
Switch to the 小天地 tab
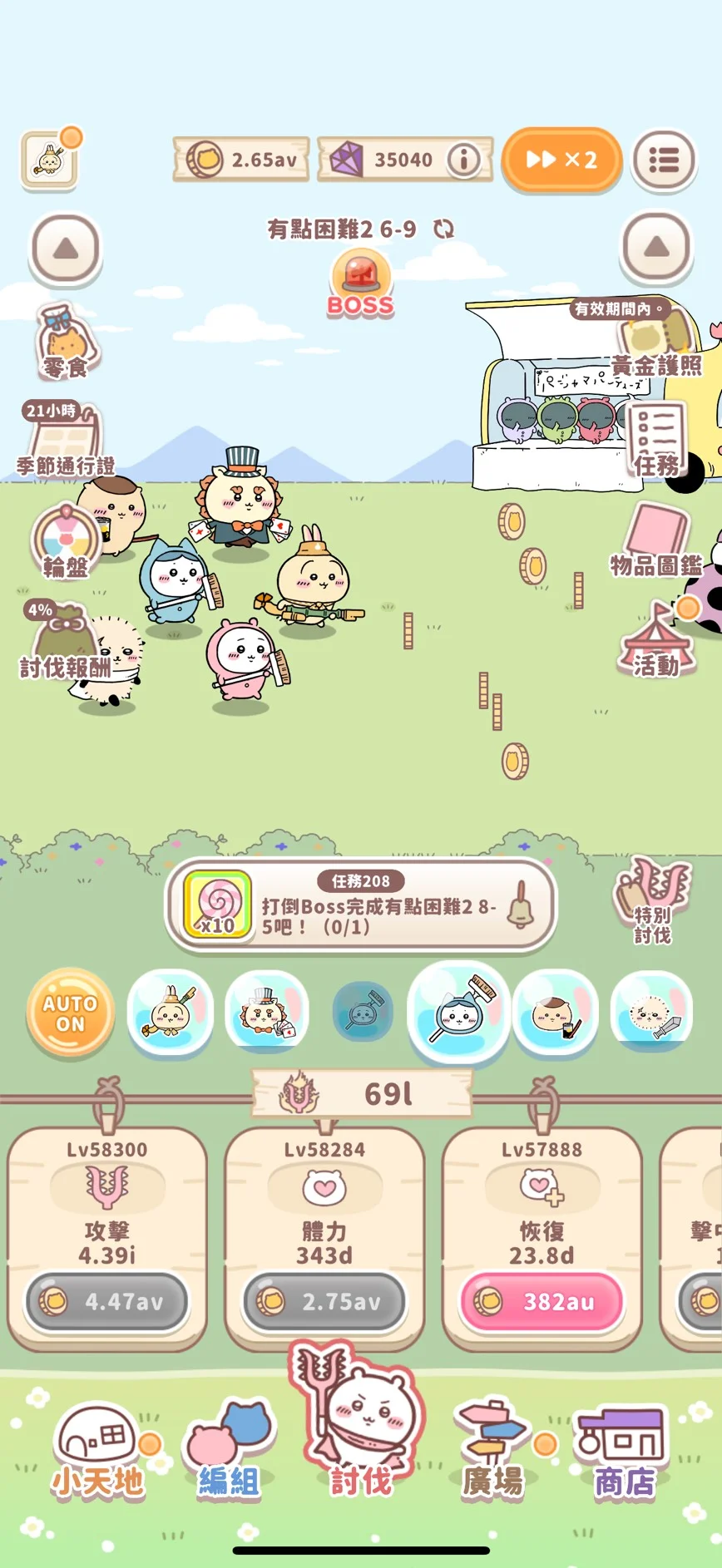[x=98, y=1451]
